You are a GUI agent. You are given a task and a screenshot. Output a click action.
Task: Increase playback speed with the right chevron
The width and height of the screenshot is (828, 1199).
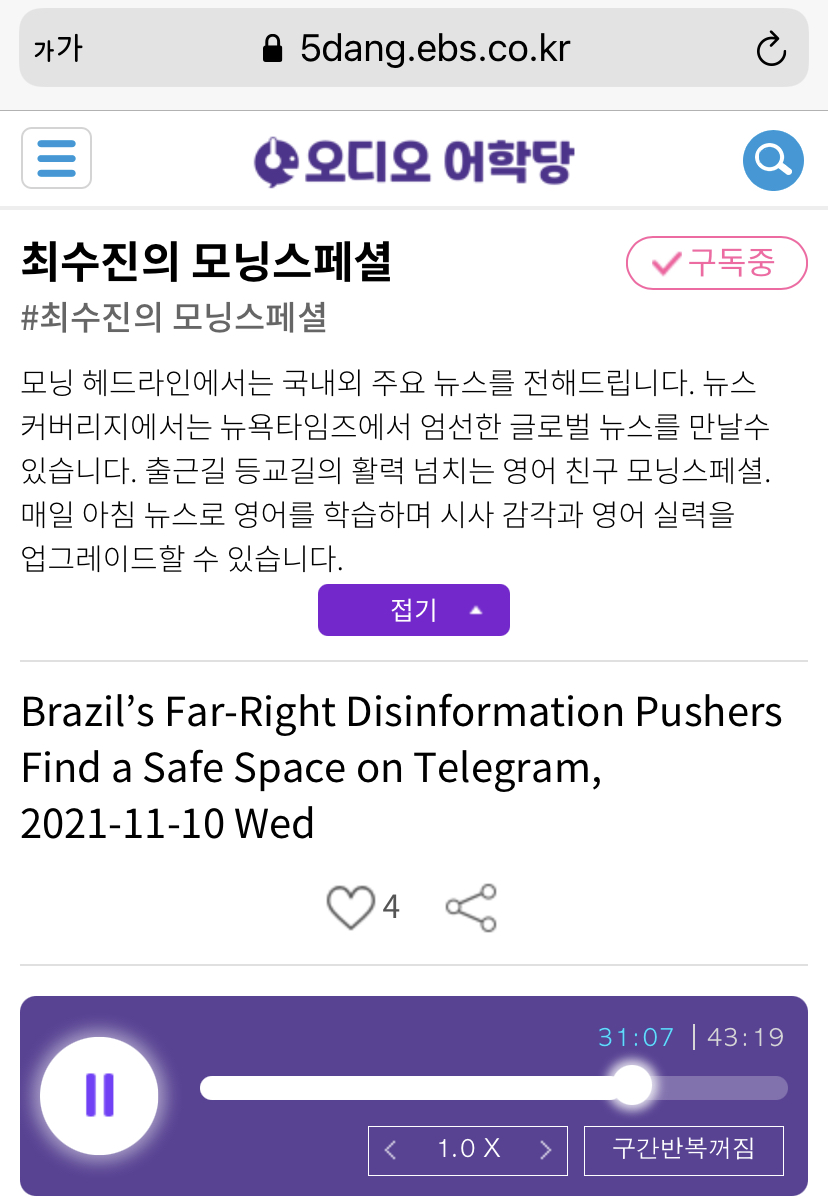click(546, 1150)
